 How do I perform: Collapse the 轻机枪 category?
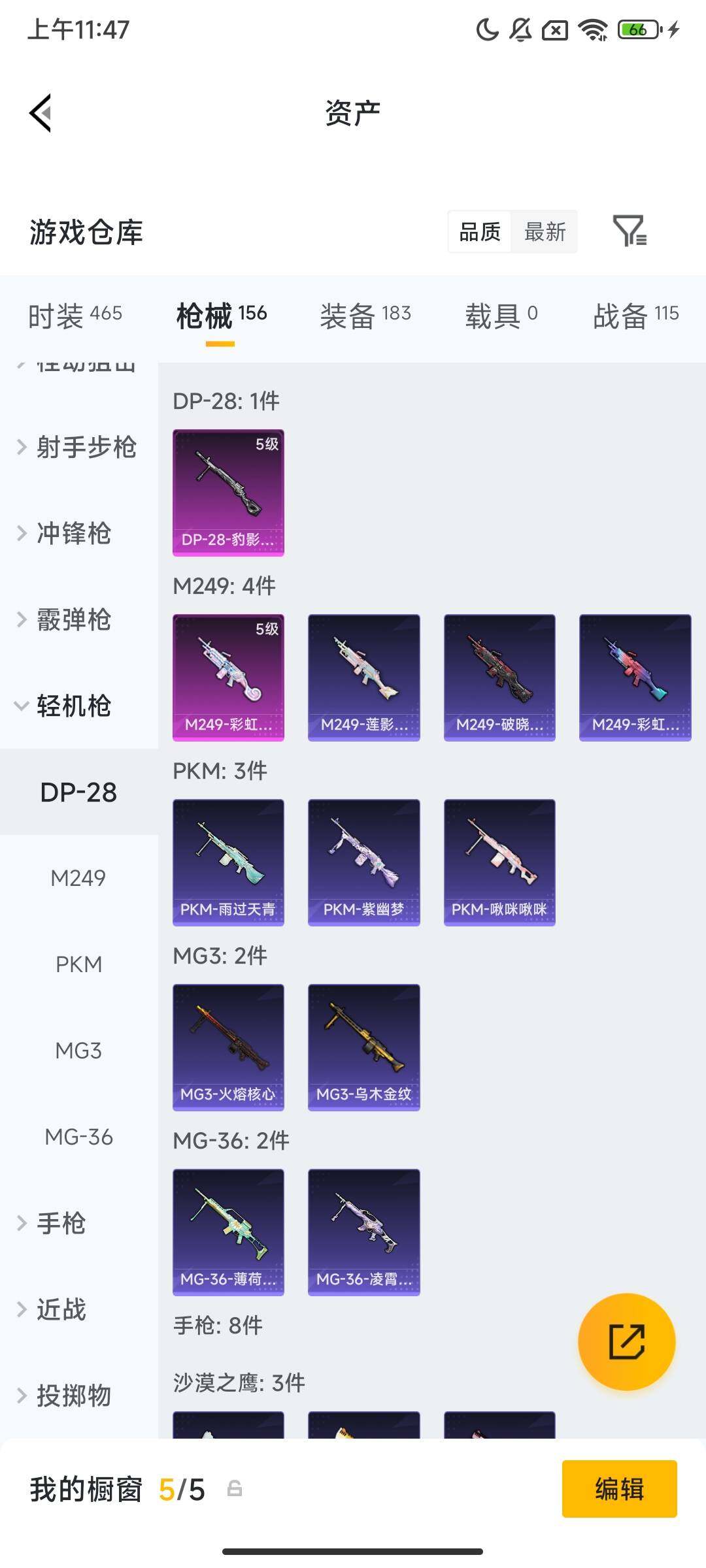(72, 706)
